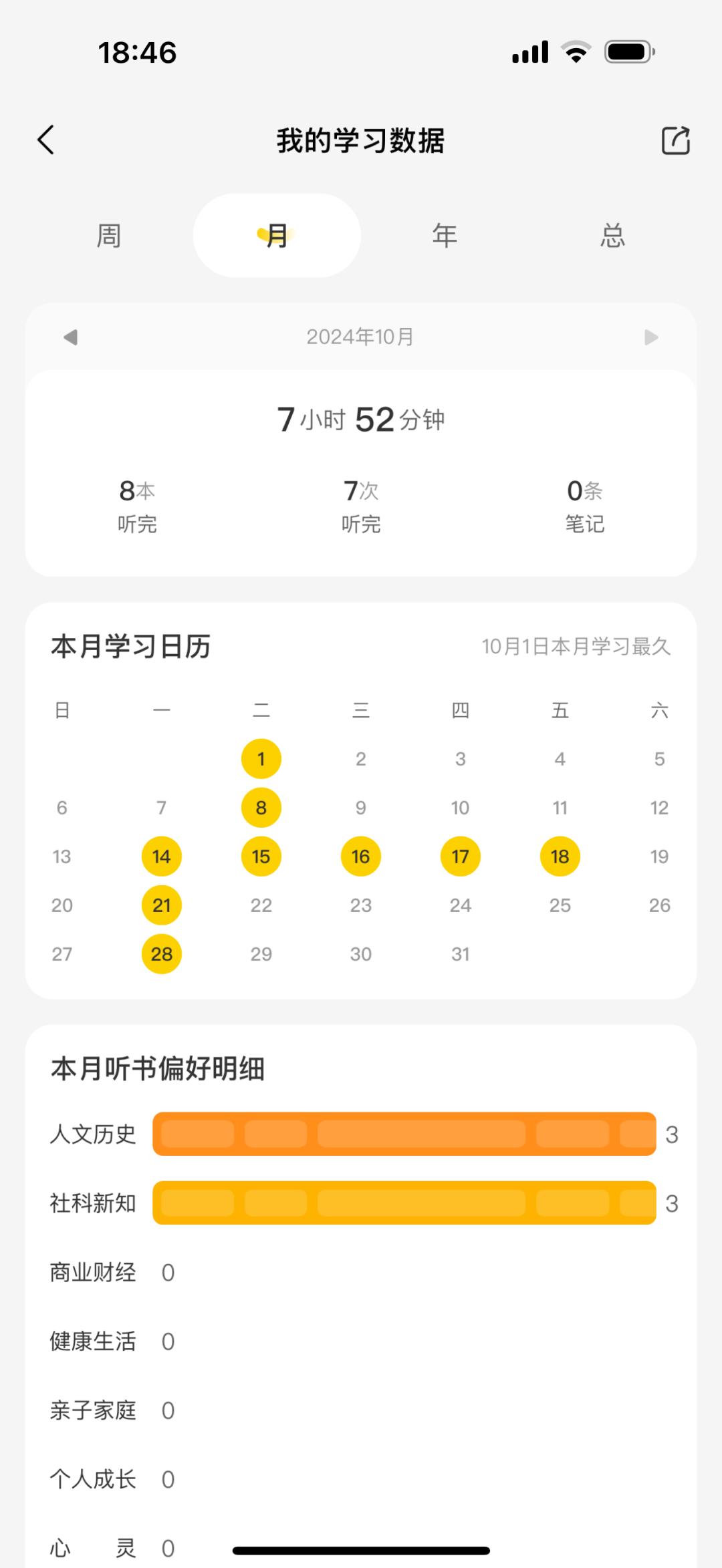Switch to the 周 (week) tab
722x1568 pixels.
click(x=109, y=235)
